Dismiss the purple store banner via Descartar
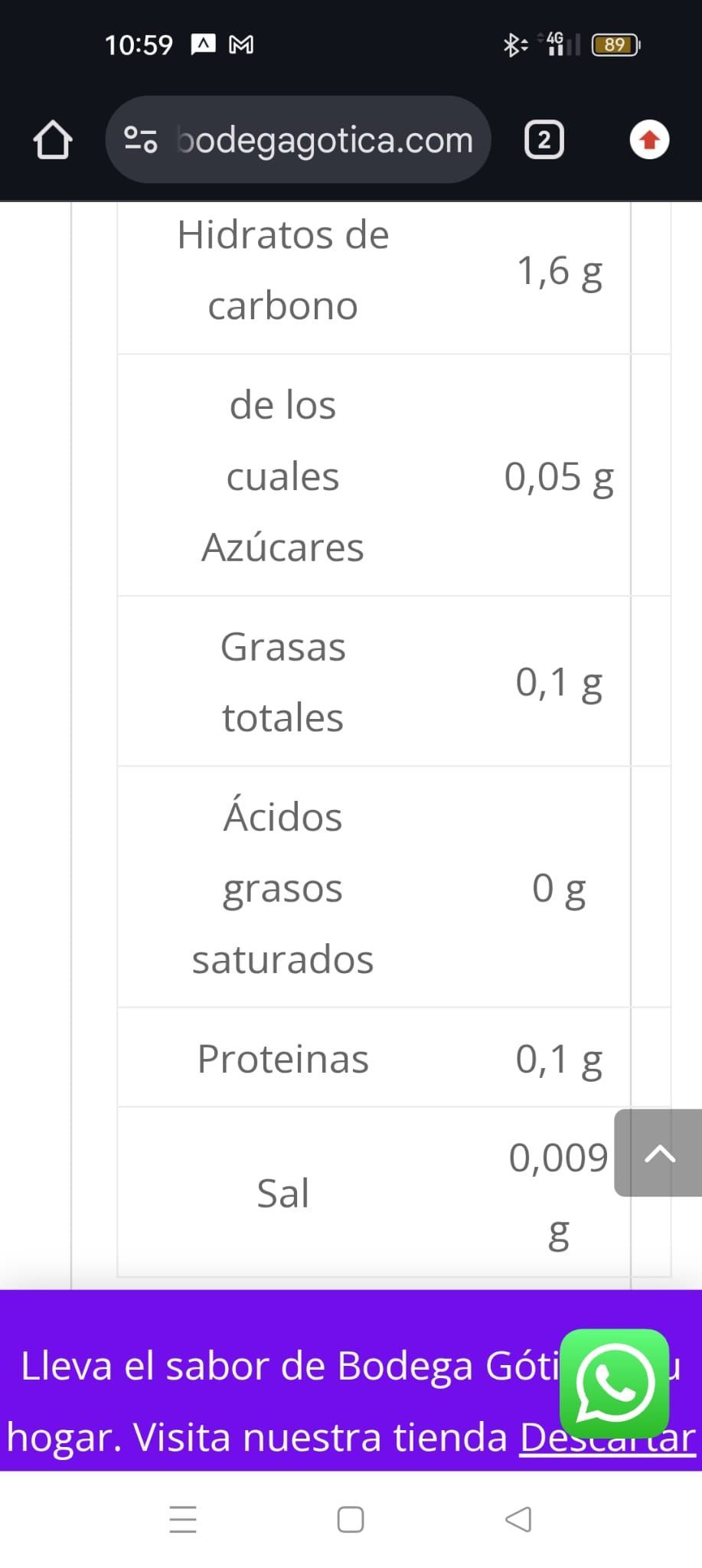Viewport: 702px width, 1568px height. tap(608, 1437)
